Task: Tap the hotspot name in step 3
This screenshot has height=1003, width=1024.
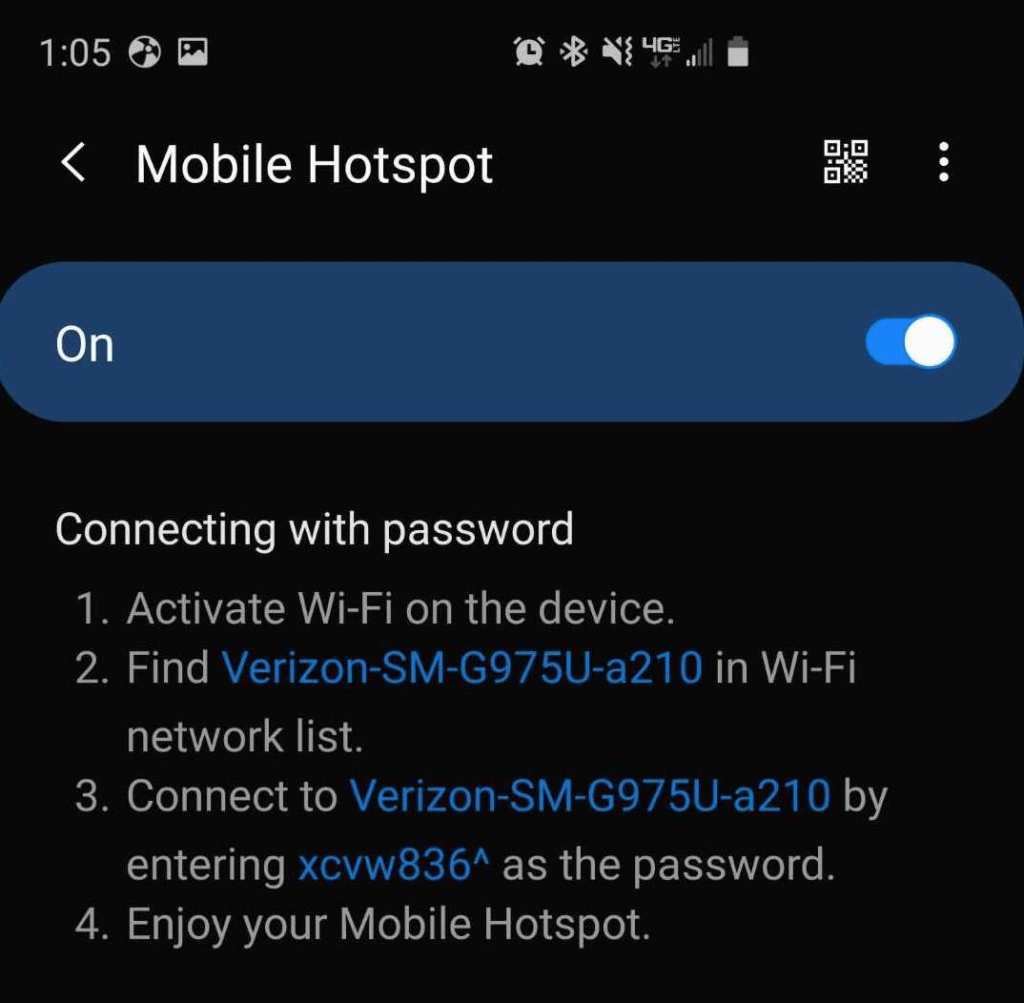Action: click(x=590, y=796)
